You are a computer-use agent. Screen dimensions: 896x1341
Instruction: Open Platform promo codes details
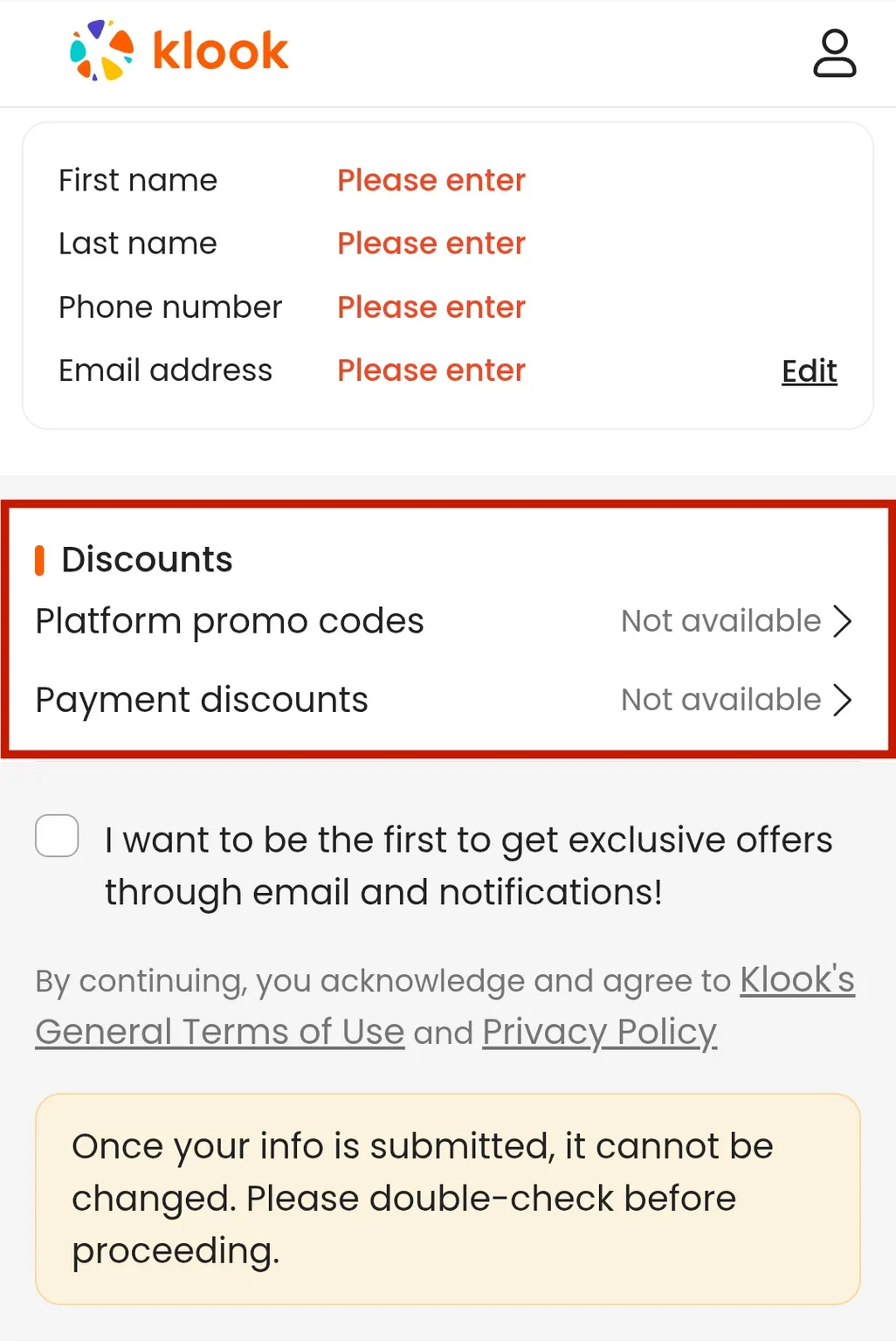(230, 621)
